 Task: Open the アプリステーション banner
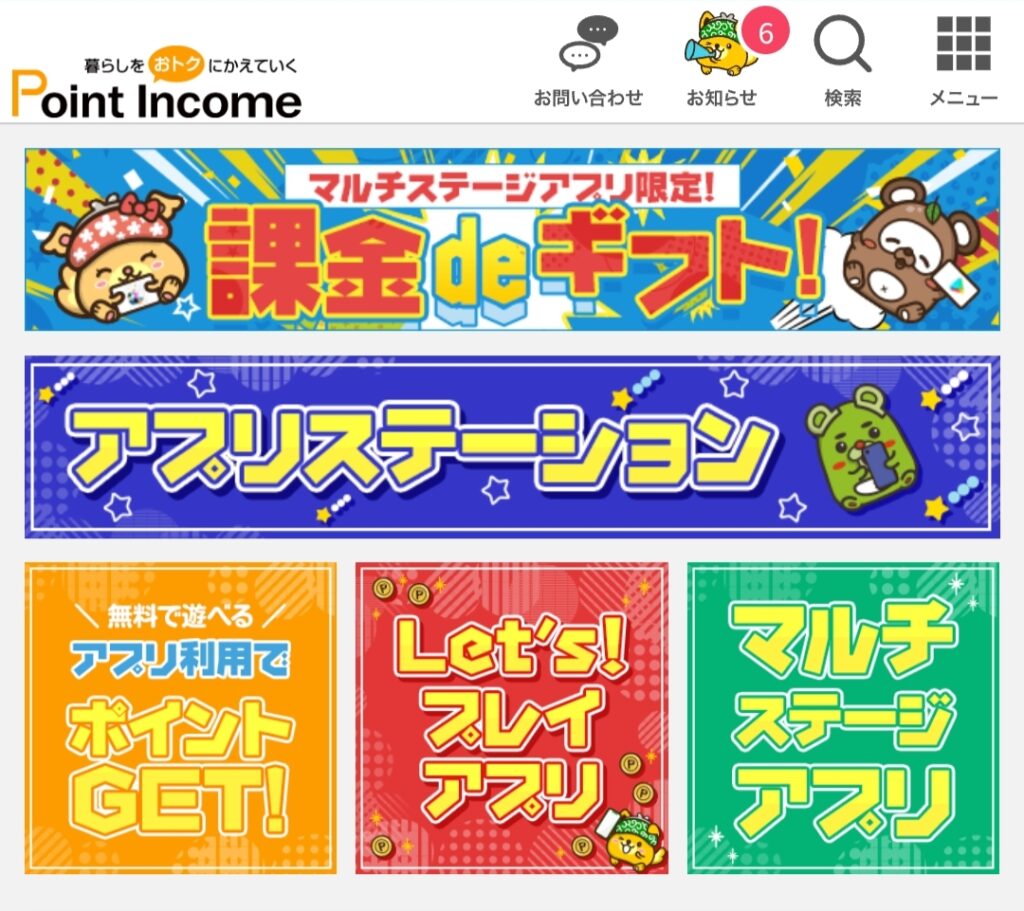coord(512,447)
